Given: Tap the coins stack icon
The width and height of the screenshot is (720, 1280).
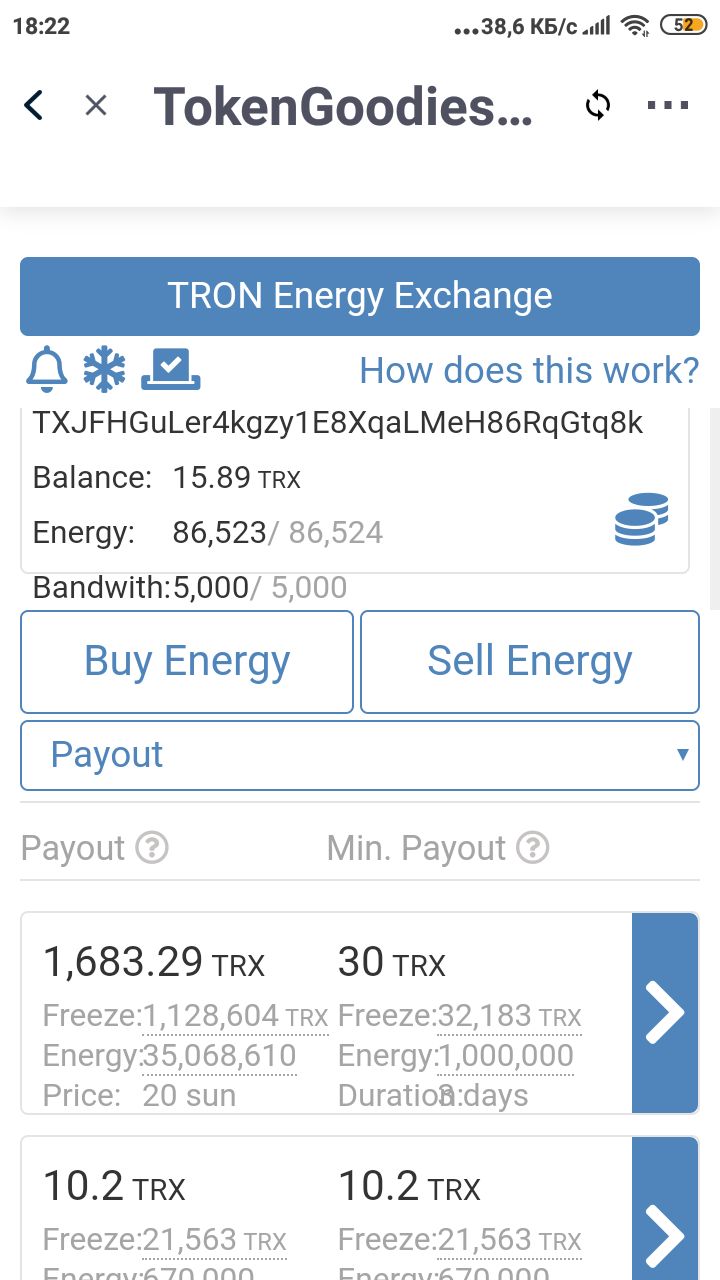Looking at the screenshot, I should point(641,519).
